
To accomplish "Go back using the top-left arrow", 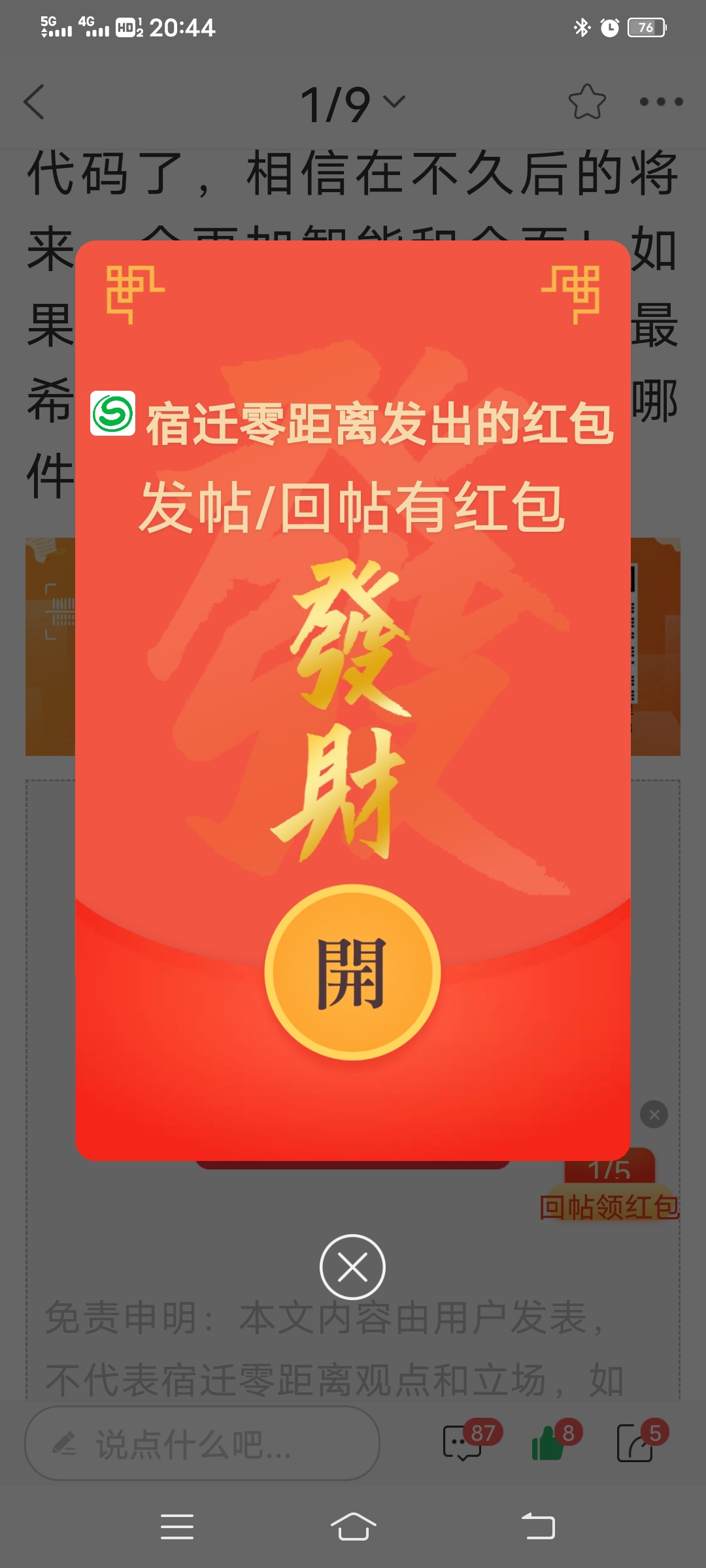I will click(x=35, y=102).
